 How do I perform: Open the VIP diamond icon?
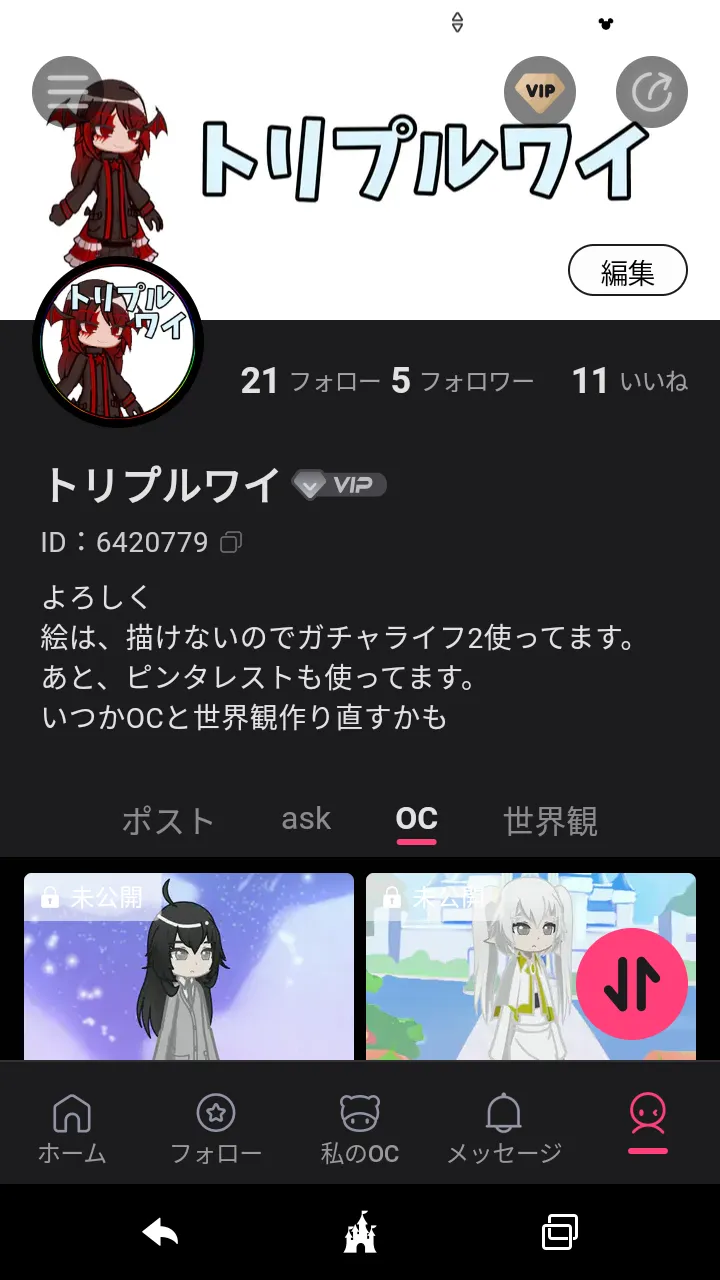point(540,92)
